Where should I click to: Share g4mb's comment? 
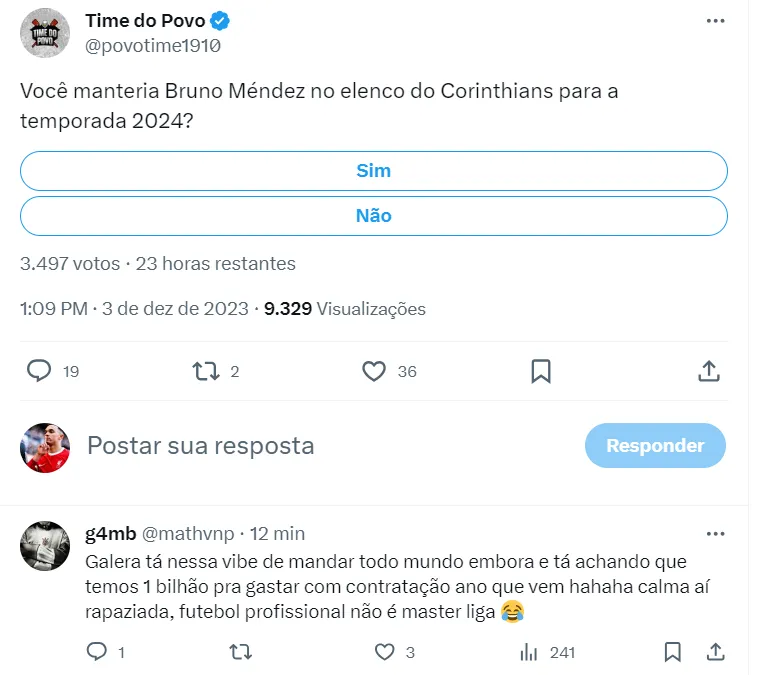pyautogui.click(x=715, y=652)
